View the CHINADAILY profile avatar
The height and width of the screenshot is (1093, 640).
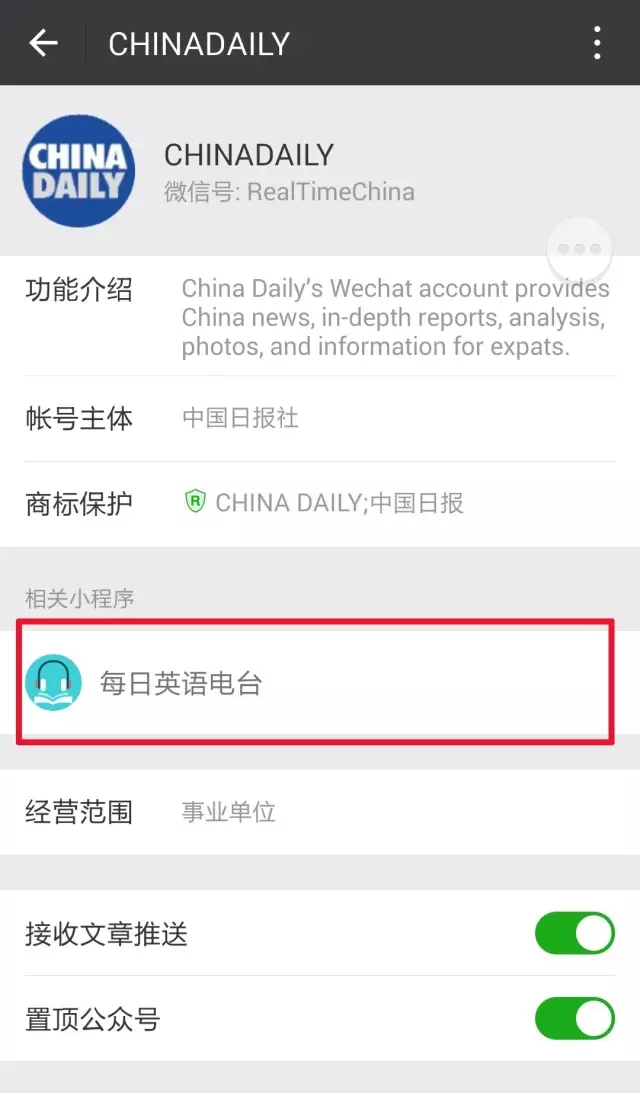click(x=78, y=170)
